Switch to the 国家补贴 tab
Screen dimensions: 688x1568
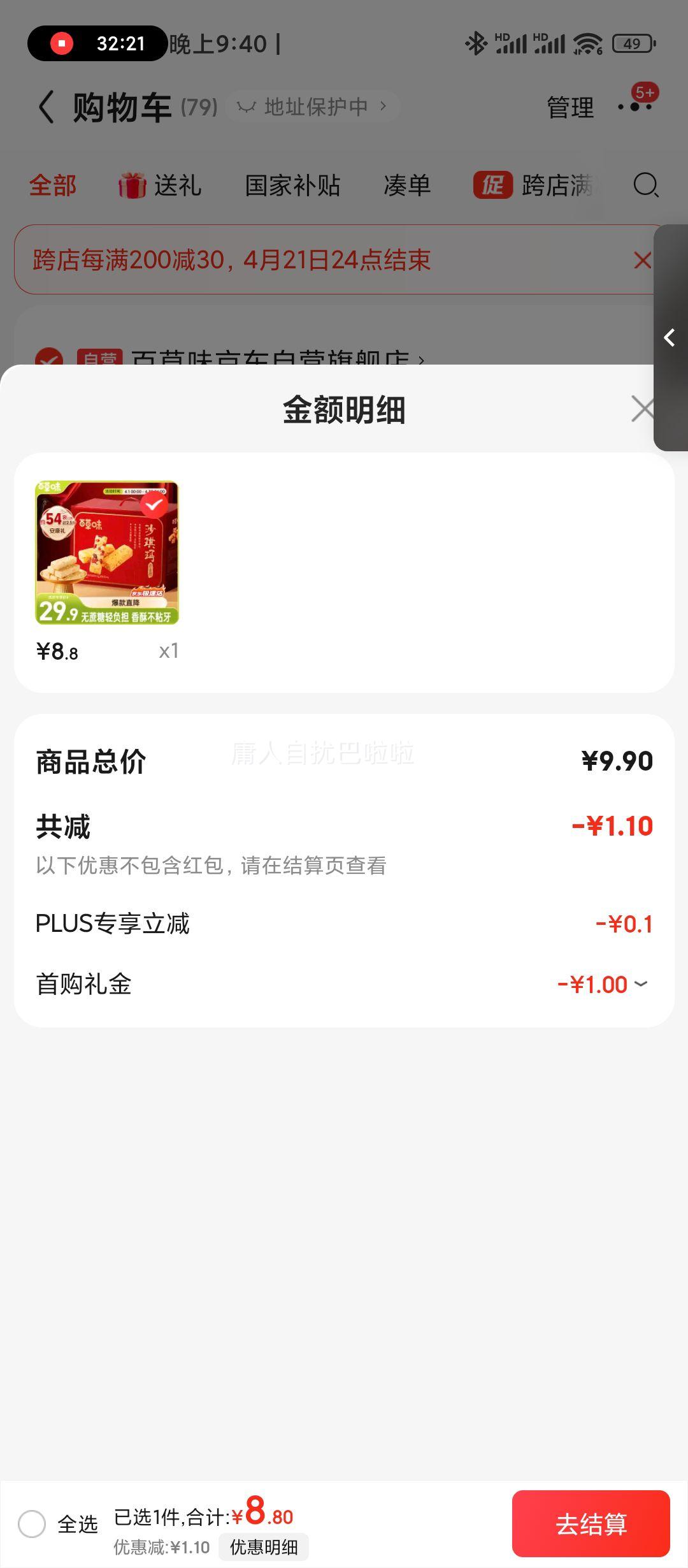click(293, 185)
